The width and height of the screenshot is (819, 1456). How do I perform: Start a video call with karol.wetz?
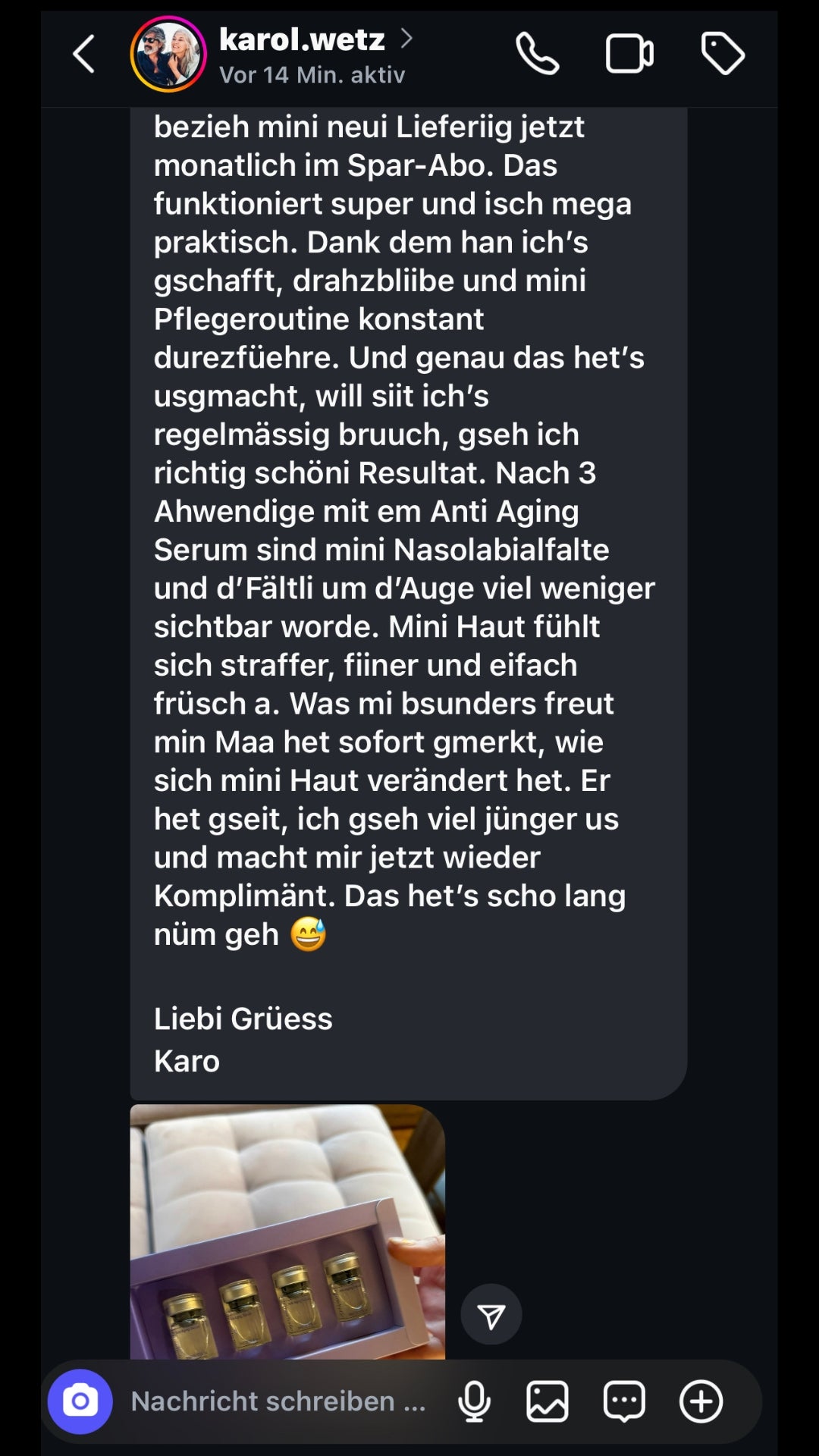tap(629, 55)
